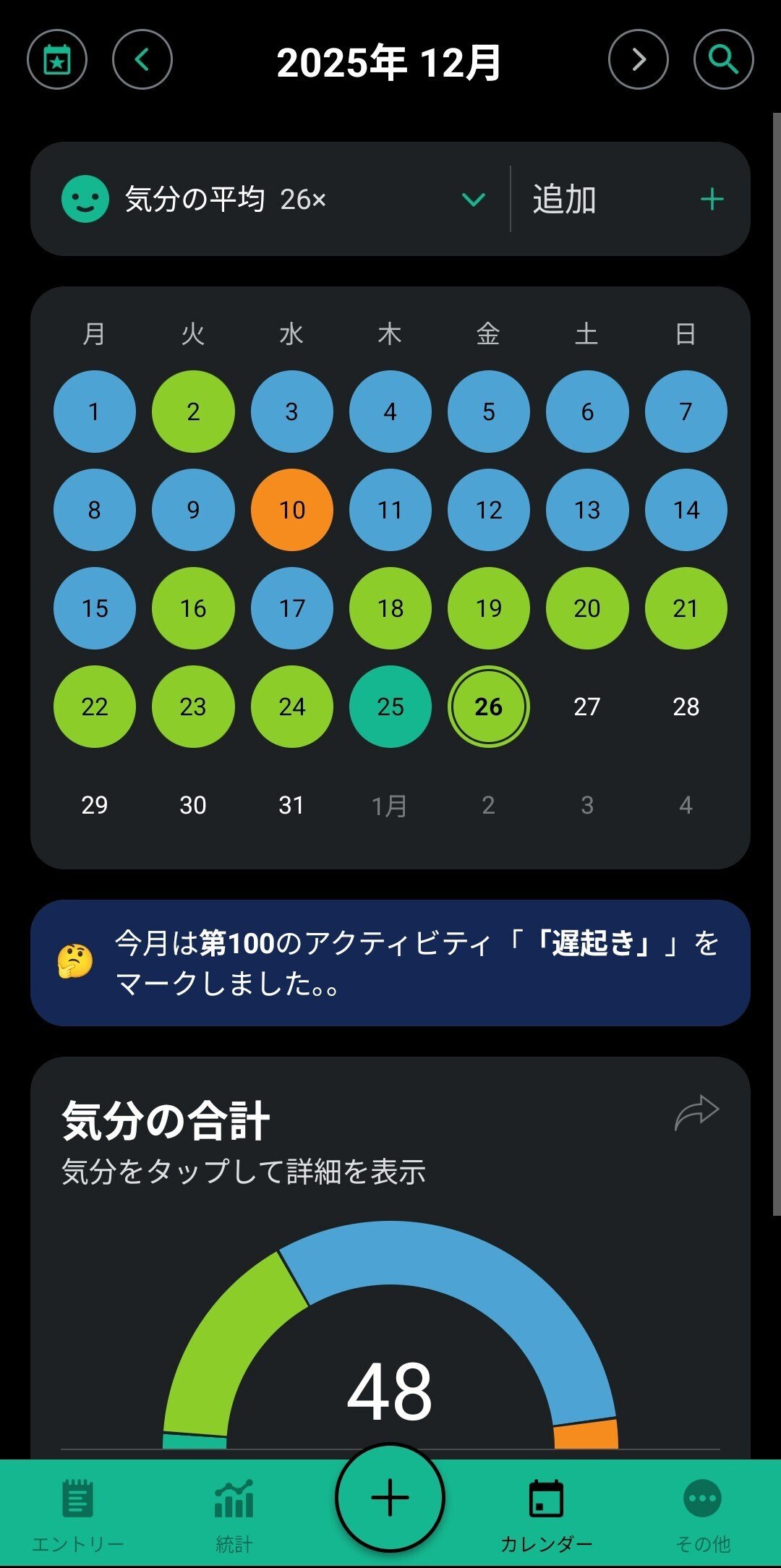Tap today's circled date 26

(488, 707)
